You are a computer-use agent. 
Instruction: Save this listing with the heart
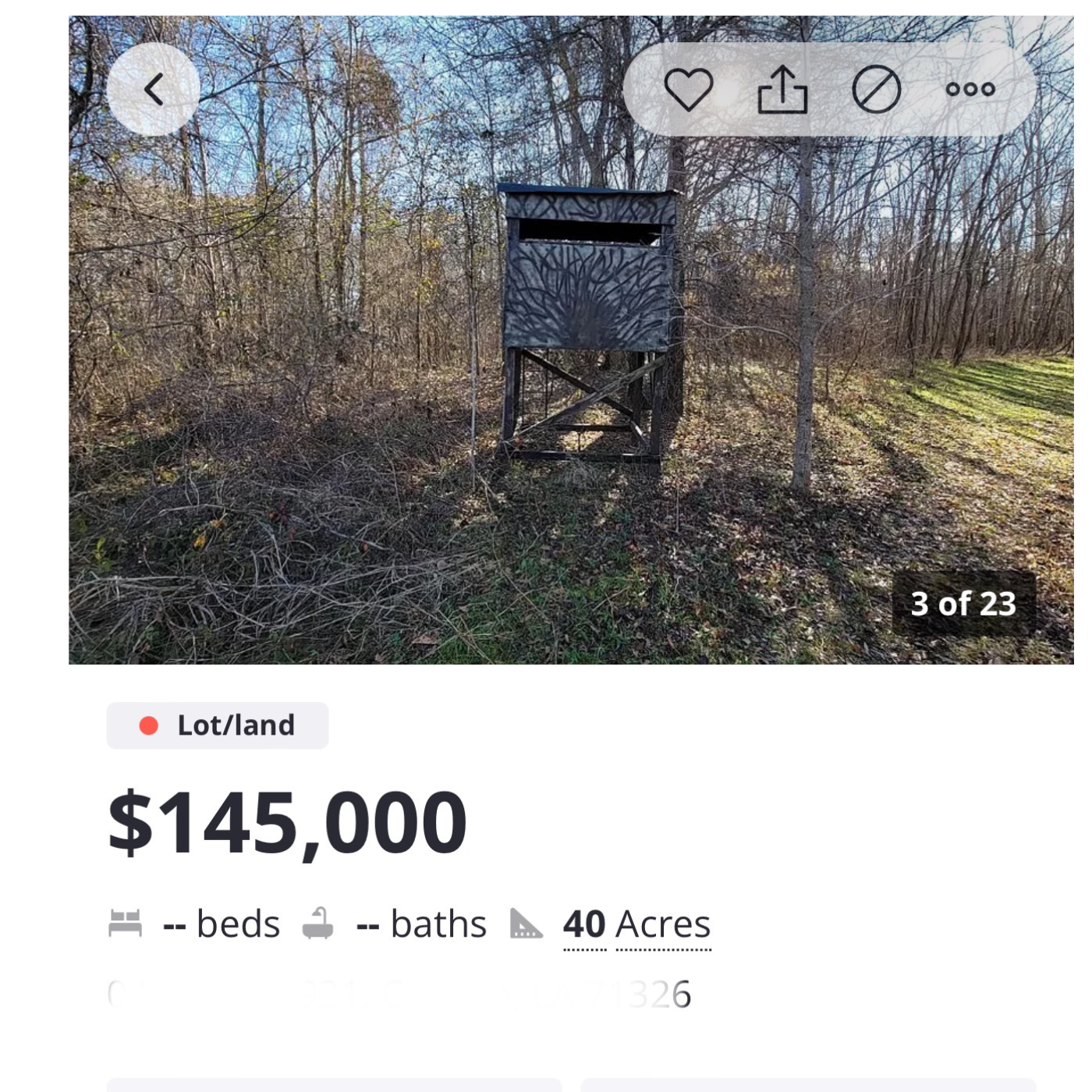(x=688, y=90)
